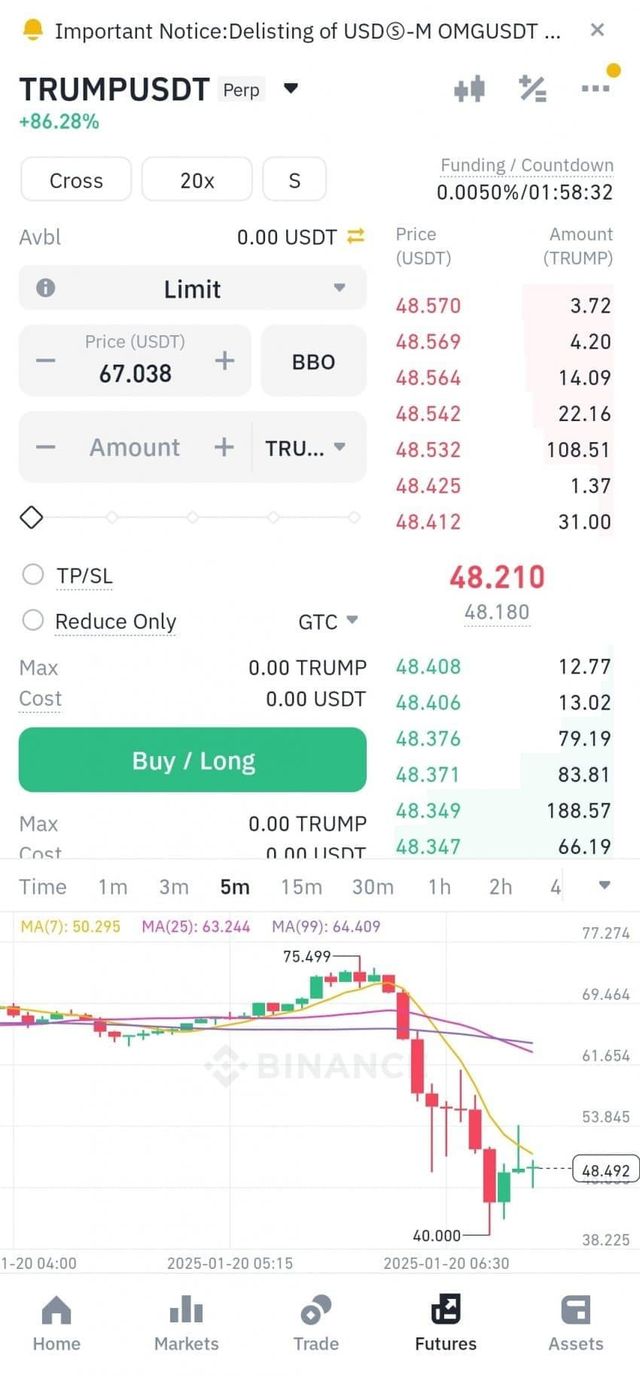Switch the chart to the 1h interval
The width and height of the screenshot is (640, 1376).
tap(439, 887)
